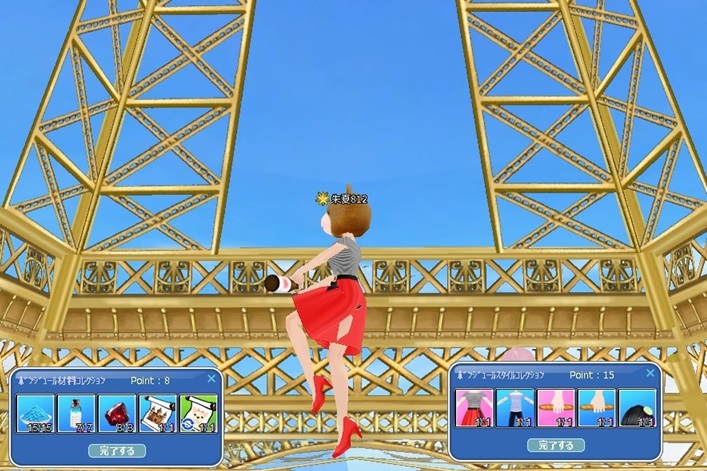Viewport: 707px width, 471px height.
Task: Close the style collection panel
Action: [651, 374]
